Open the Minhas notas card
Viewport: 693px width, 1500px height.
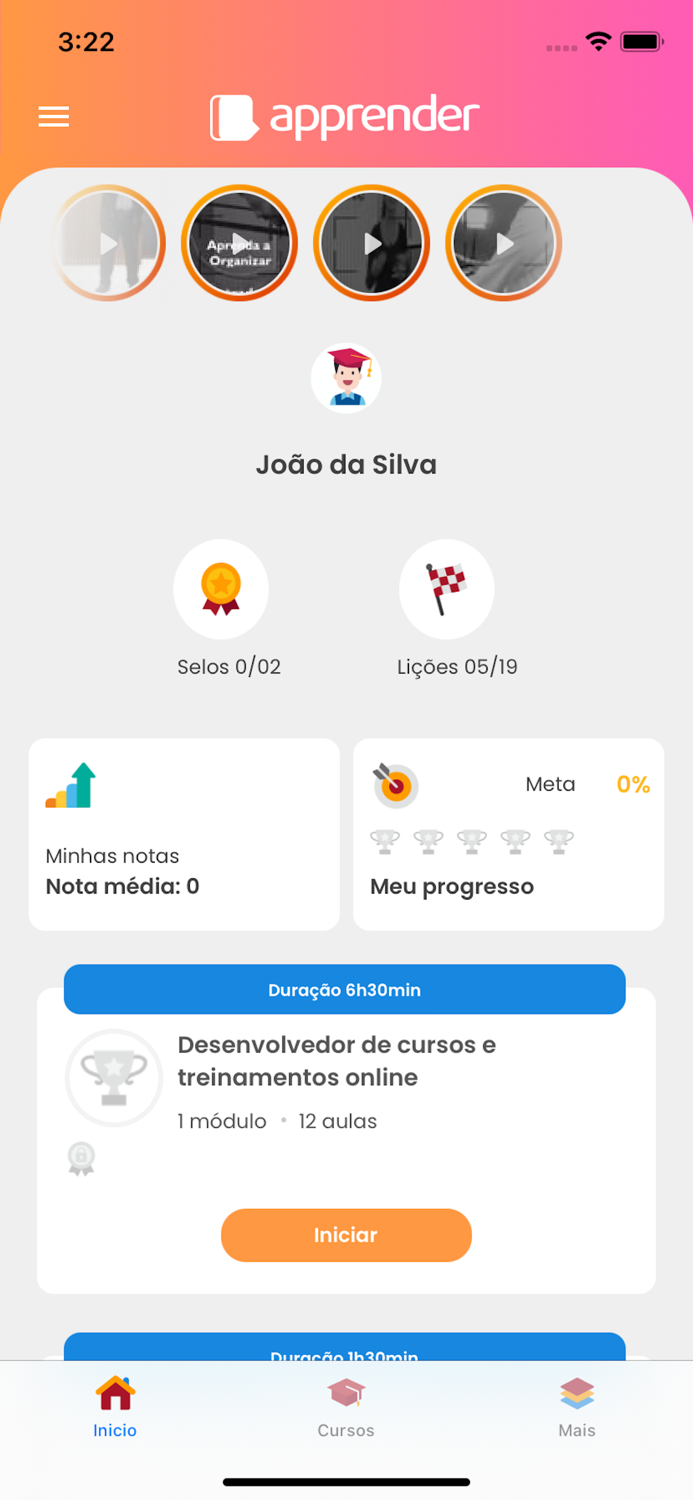pos(184,834)
